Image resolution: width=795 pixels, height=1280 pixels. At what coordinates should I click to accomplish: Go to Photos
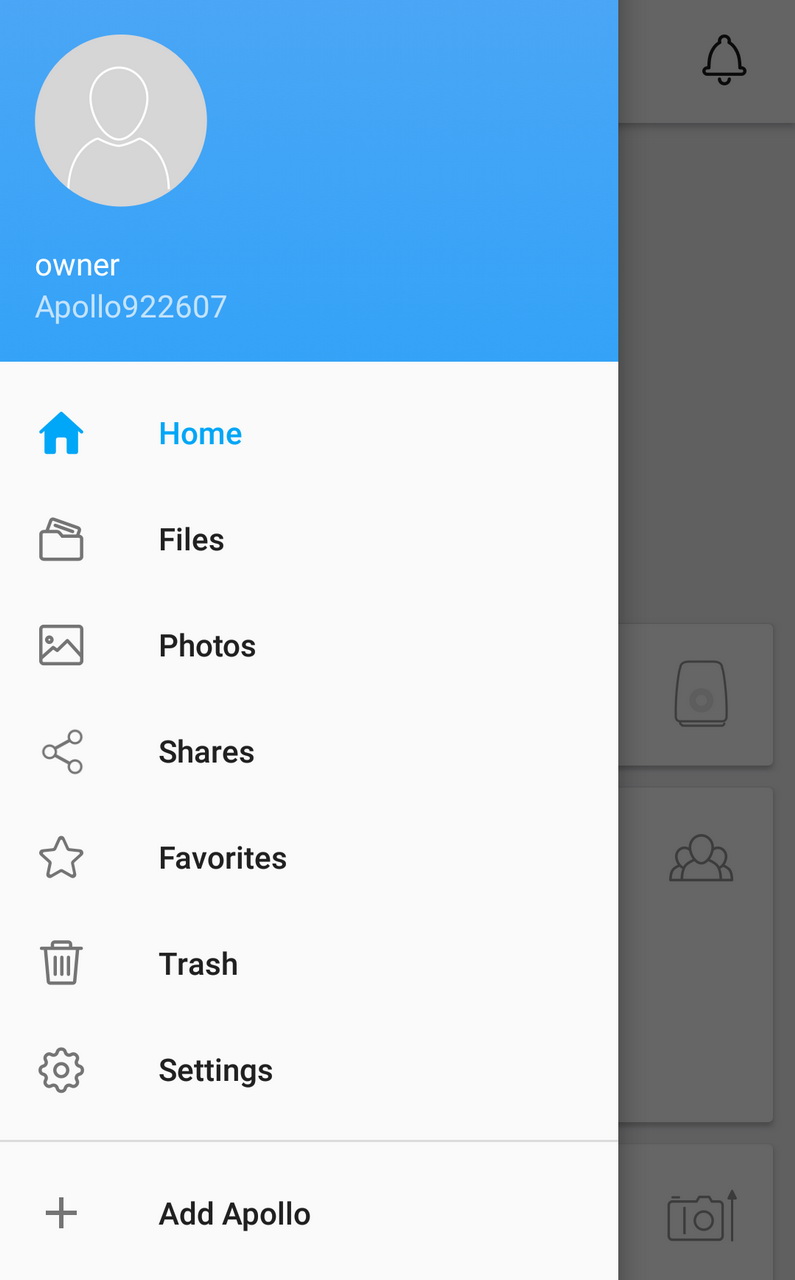[x=309, y=646]
